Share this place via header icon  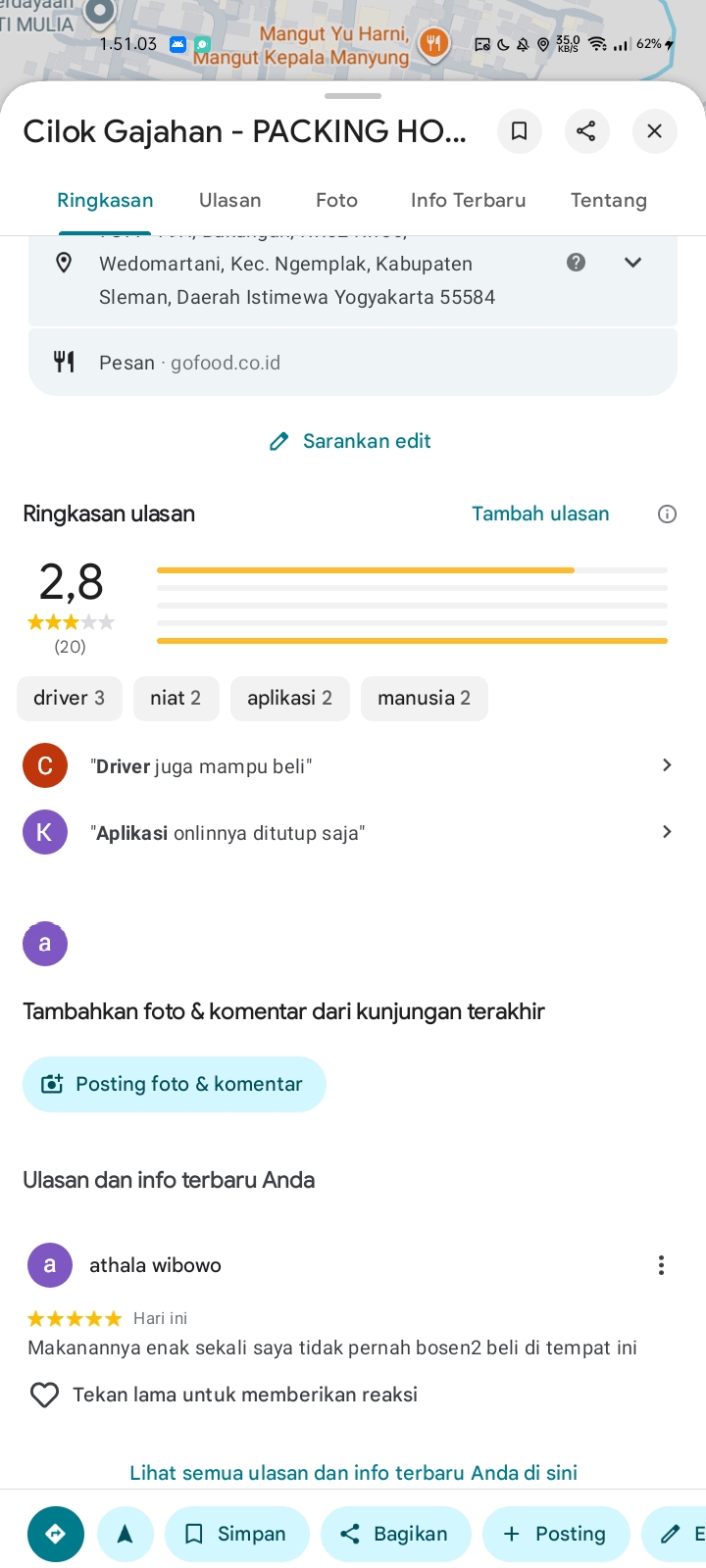click(x=586, y=131)
